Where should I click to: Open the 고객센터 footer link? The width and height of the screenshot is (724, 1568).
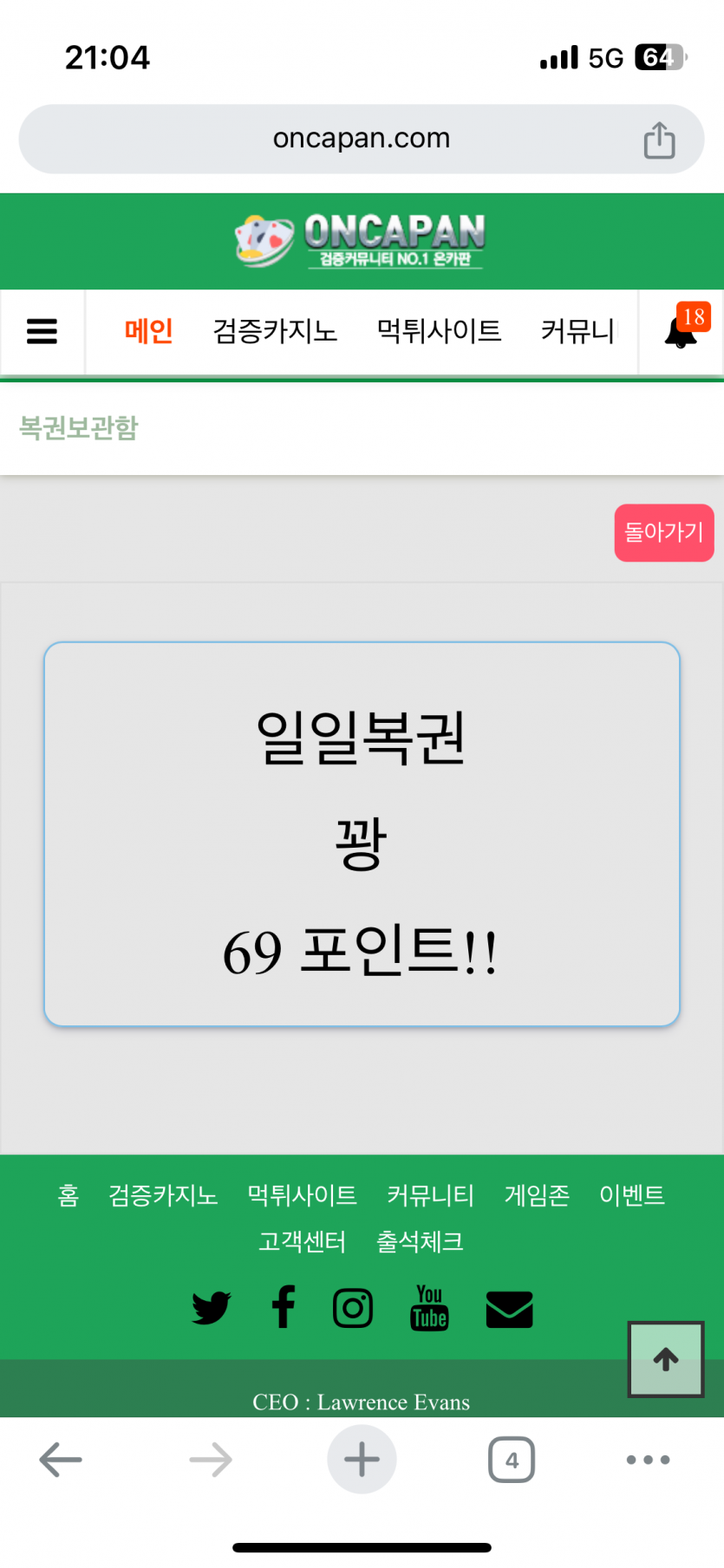point(302,1241)
